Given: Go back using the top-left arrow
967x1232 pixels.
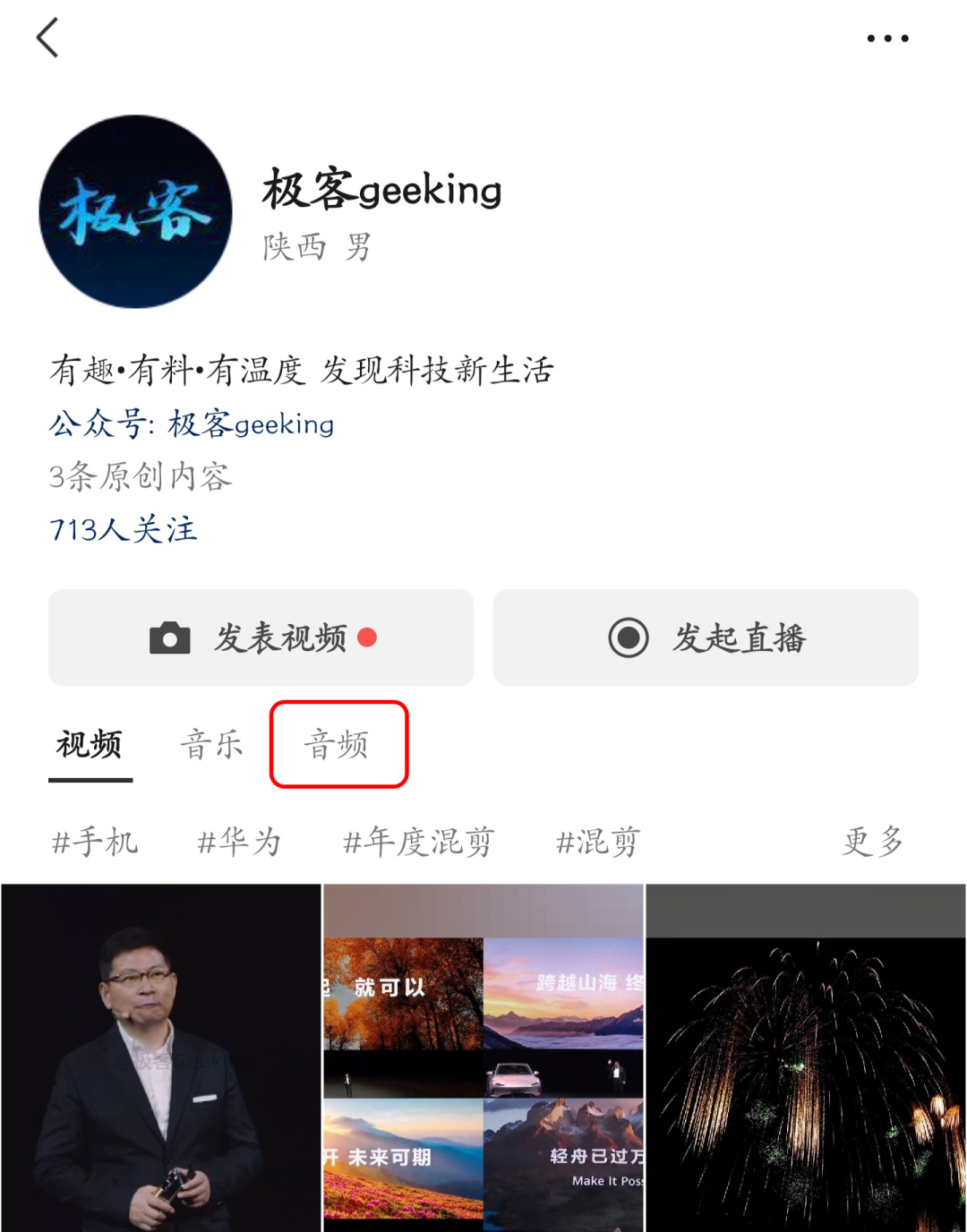Looking at the screenshot, I should [x=47, y=38].
